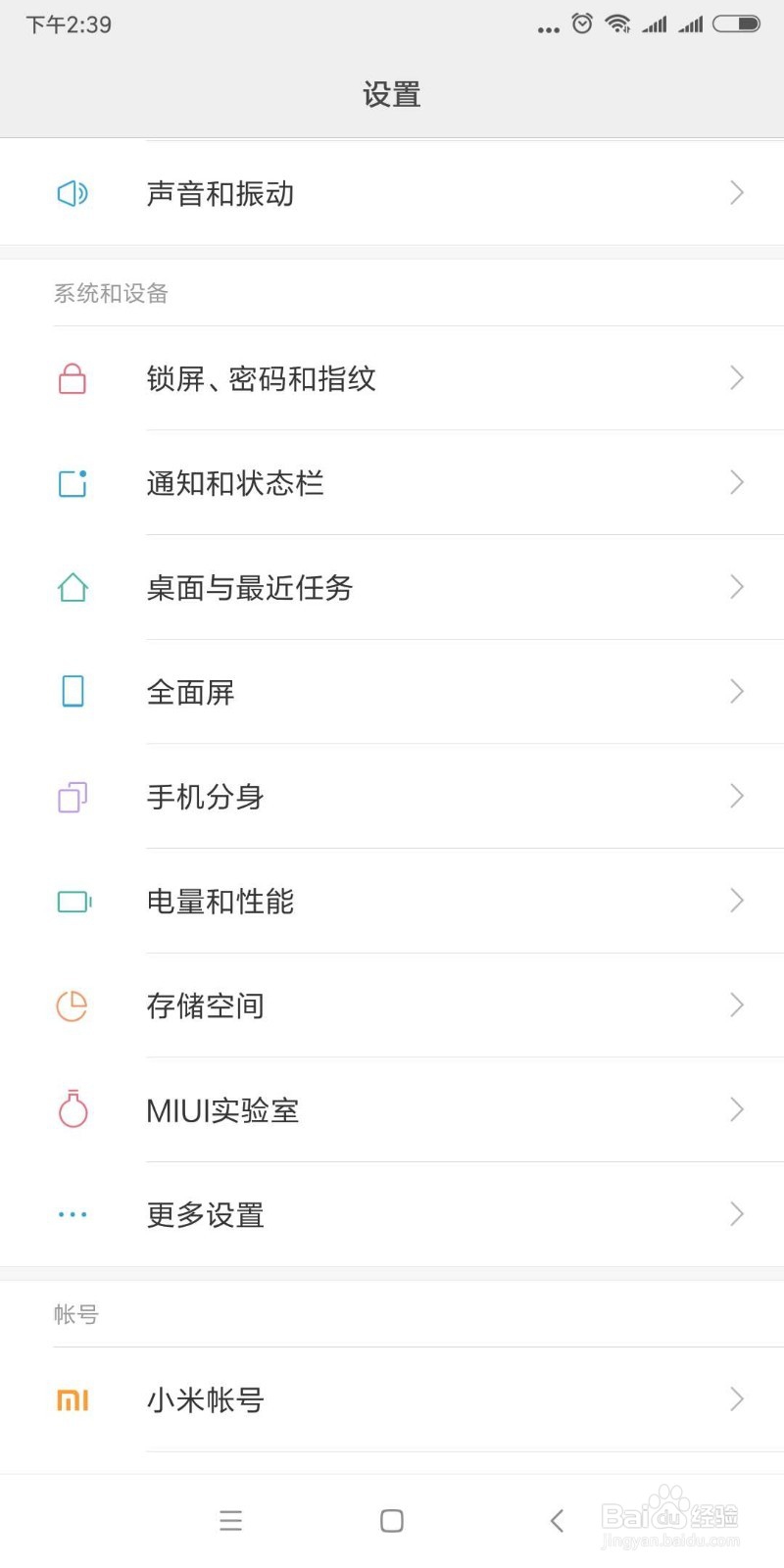Open 电量和性能 using its right arrow
Image resolution: width=784 pixels, height=1568 pixels.
737,901
